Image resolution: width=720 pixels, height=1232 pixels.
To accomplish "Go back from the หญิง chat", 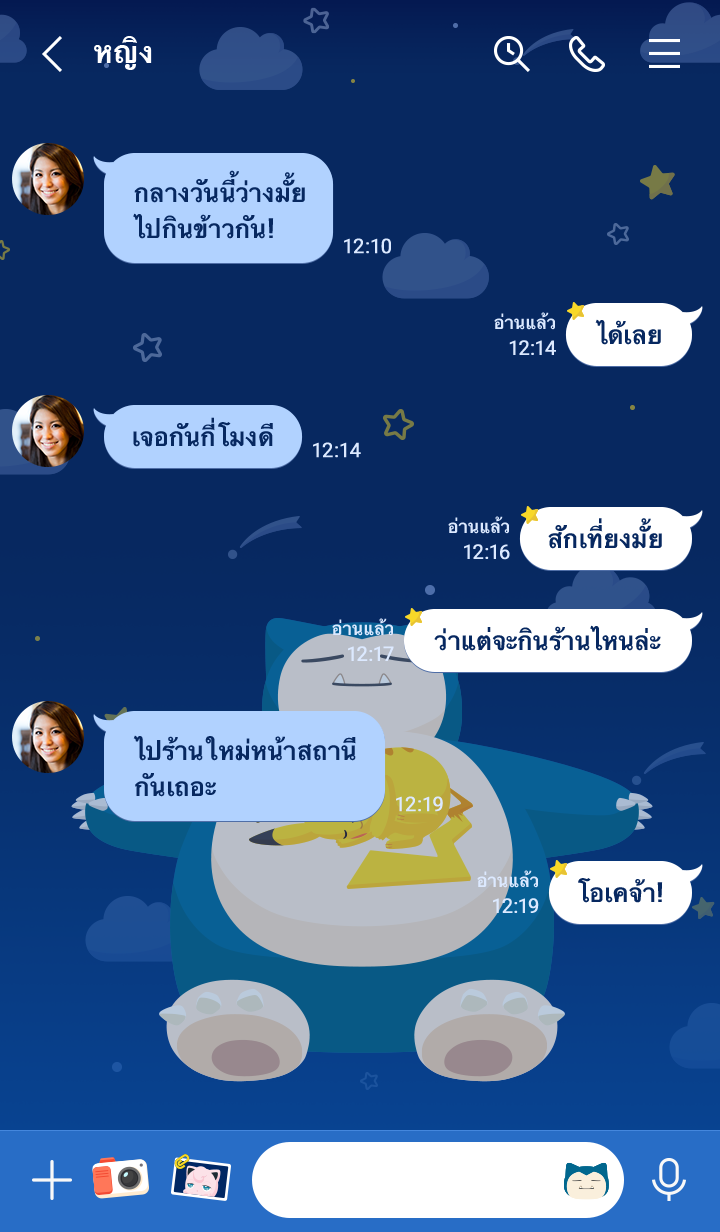I will pos(52,54).
